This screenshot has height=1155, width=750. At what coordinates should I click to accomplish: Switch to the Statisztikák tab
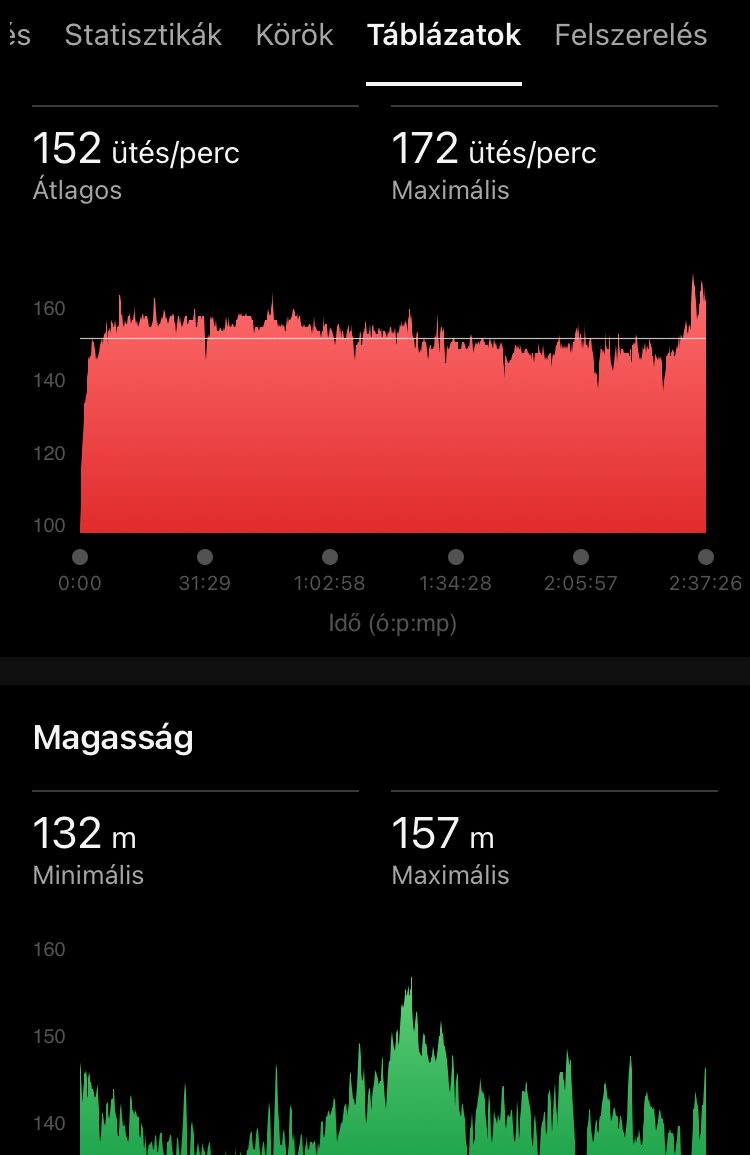pyautogui.click(x=143, y=36)
